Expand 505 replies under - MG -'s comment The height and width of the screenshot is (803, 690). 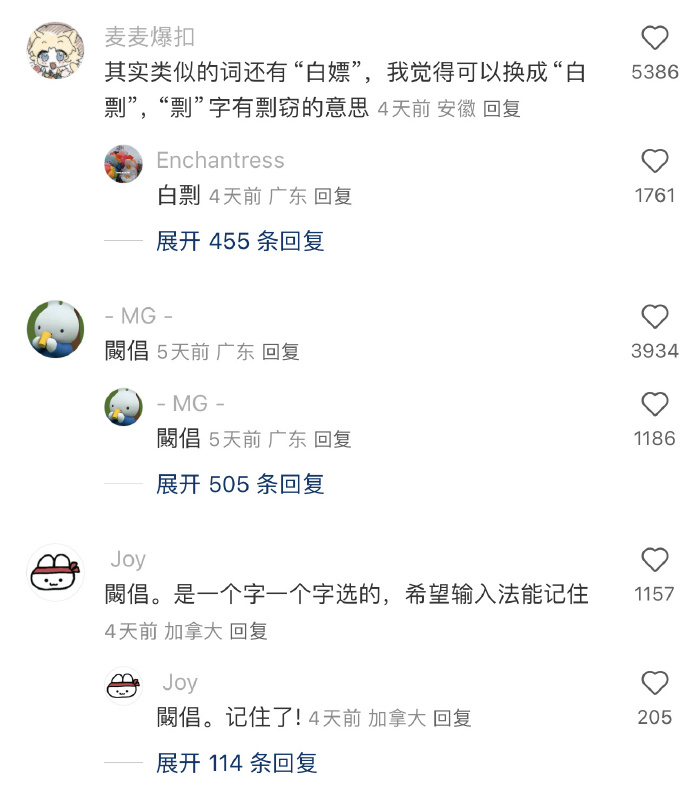click(x=240, y=484)
